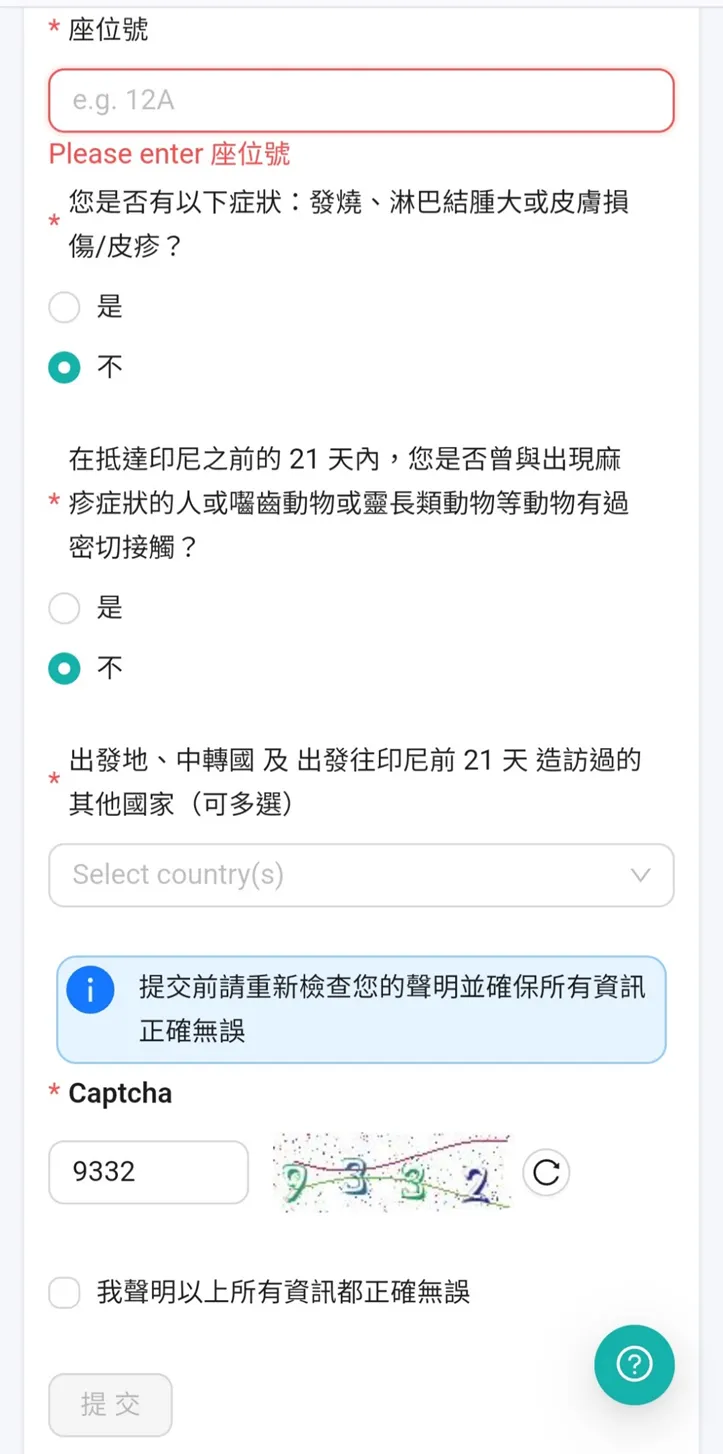Reselect 不 for the symptoms question
The image size is (723, 1454).
[x=63, y=367]
